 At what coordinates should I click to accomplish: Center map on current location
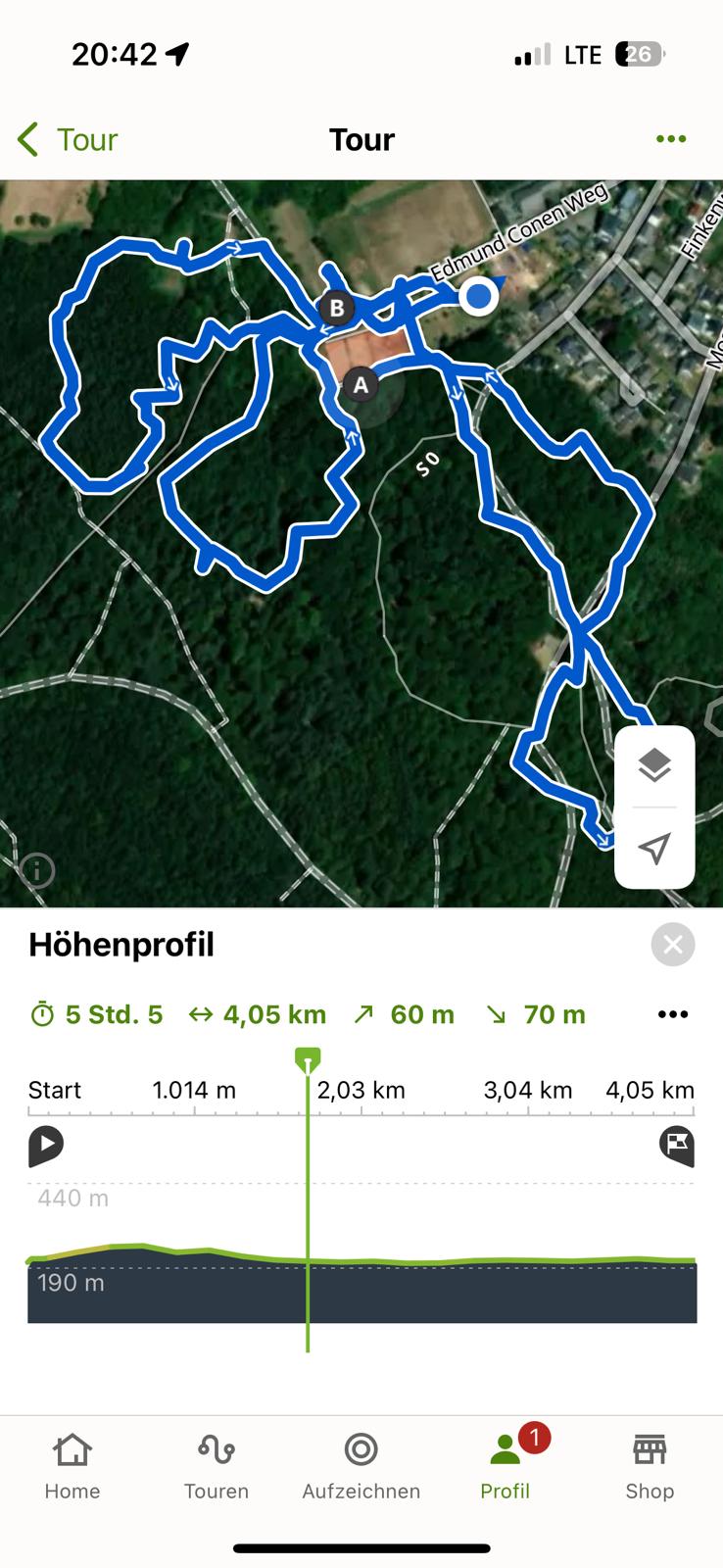[x=654, y=848]
